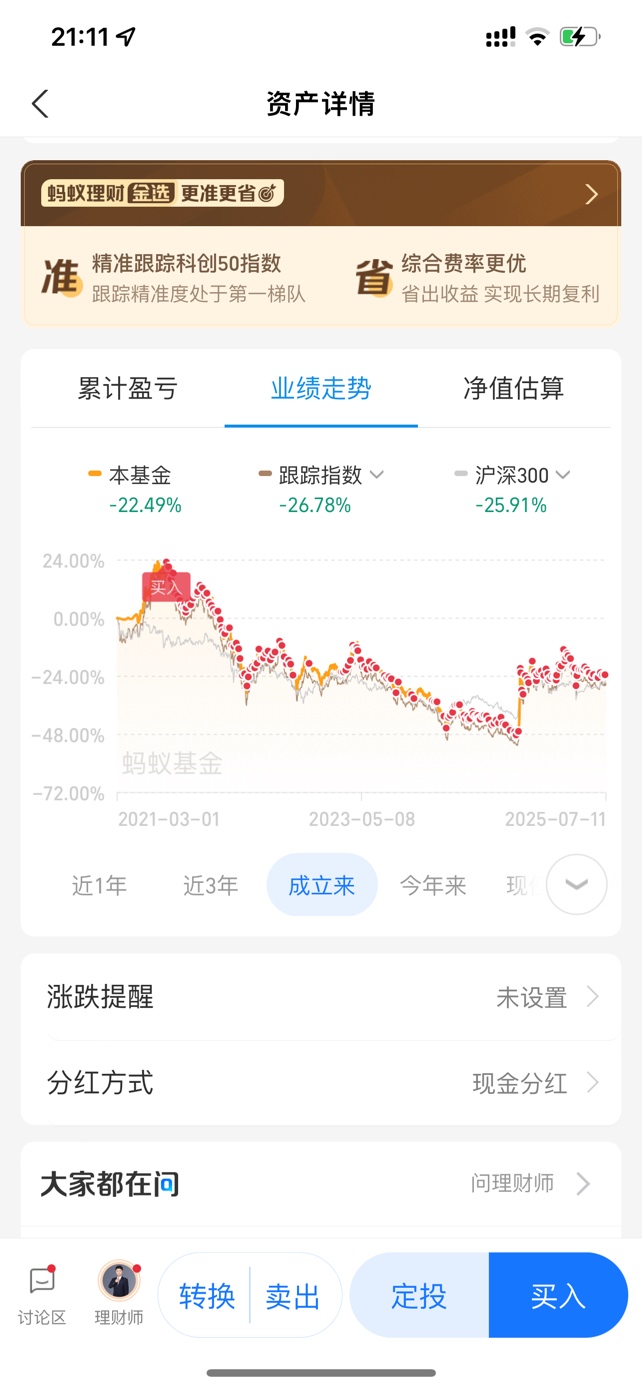Tap 问理财师 link

pos(530,1184)
